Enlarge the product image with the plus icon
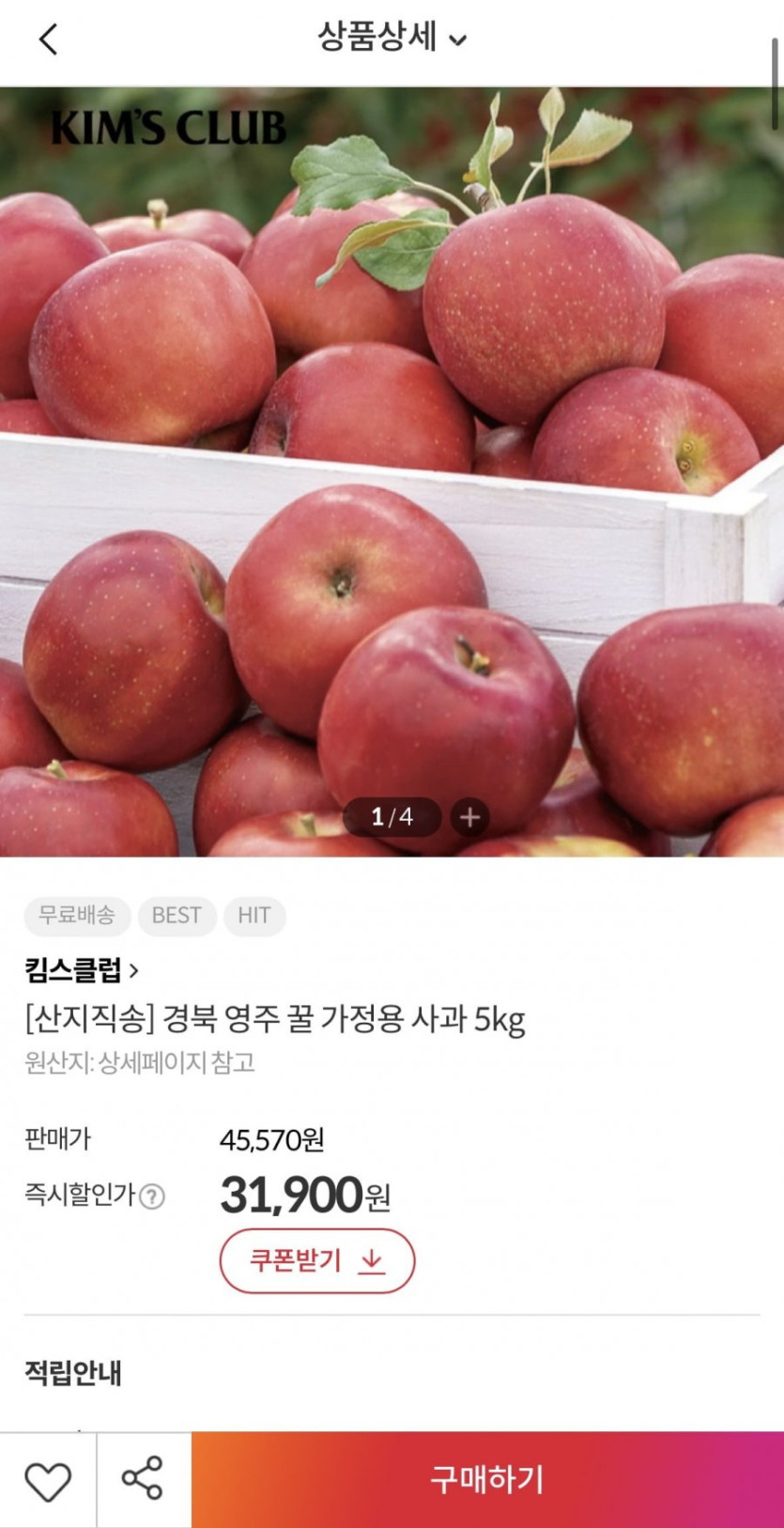This screenshot has height=1528, width=784. coord(469,817)
